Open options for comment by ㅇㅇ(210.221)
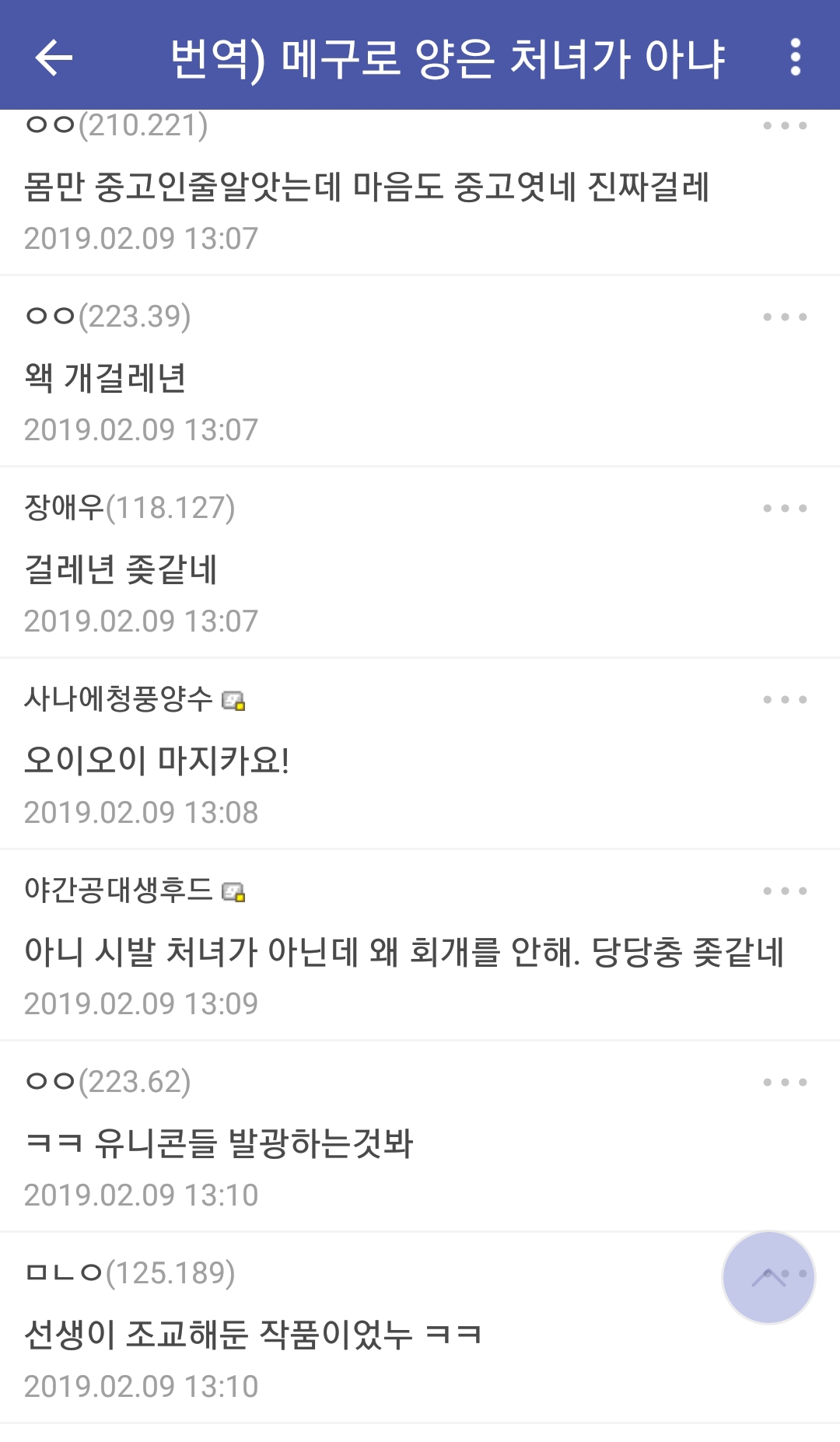 [784, 126]
